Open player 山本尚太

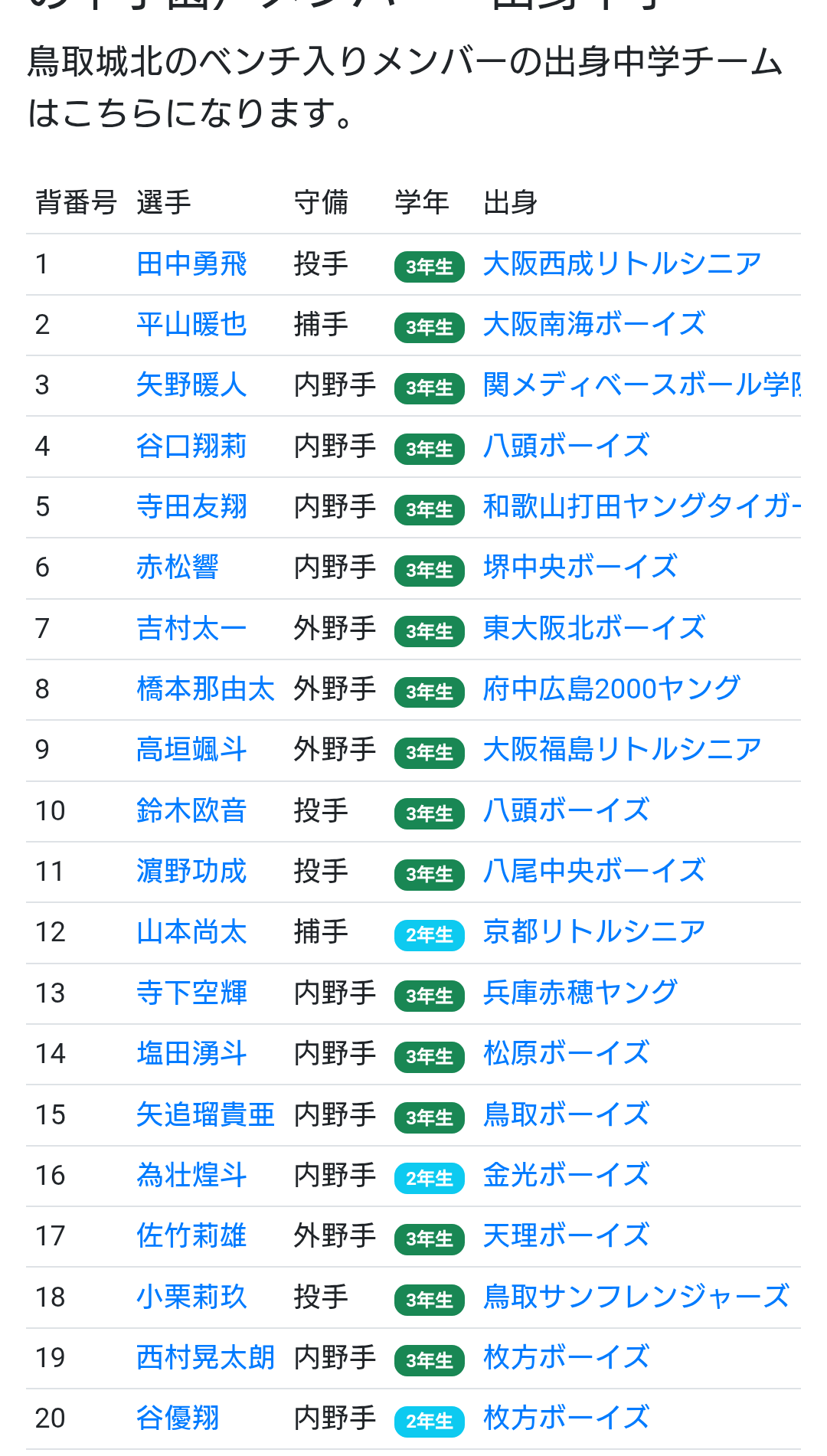pyautogui.click(x=191, y=932)
